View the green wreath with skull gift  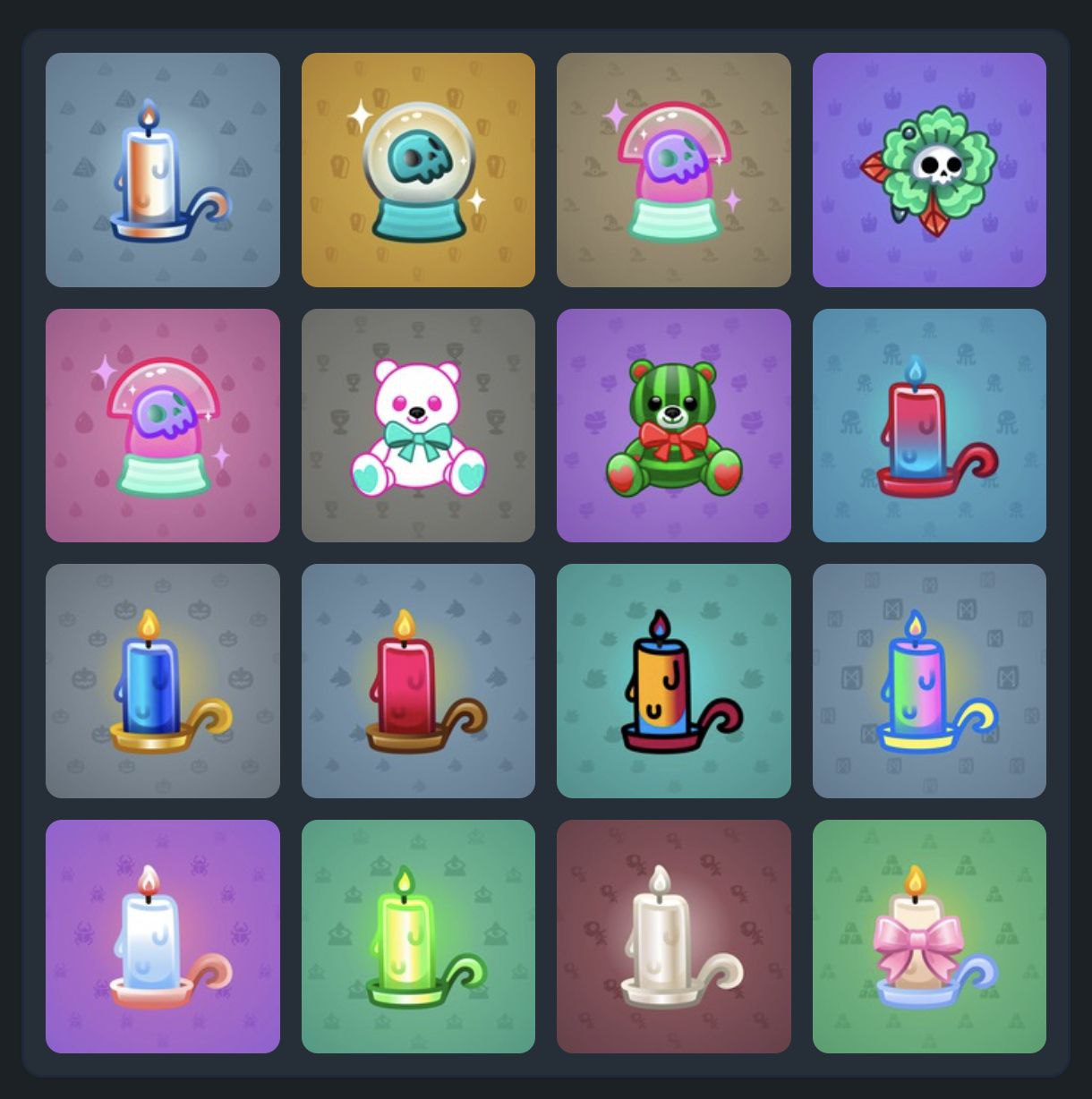(x=929, y=170)
